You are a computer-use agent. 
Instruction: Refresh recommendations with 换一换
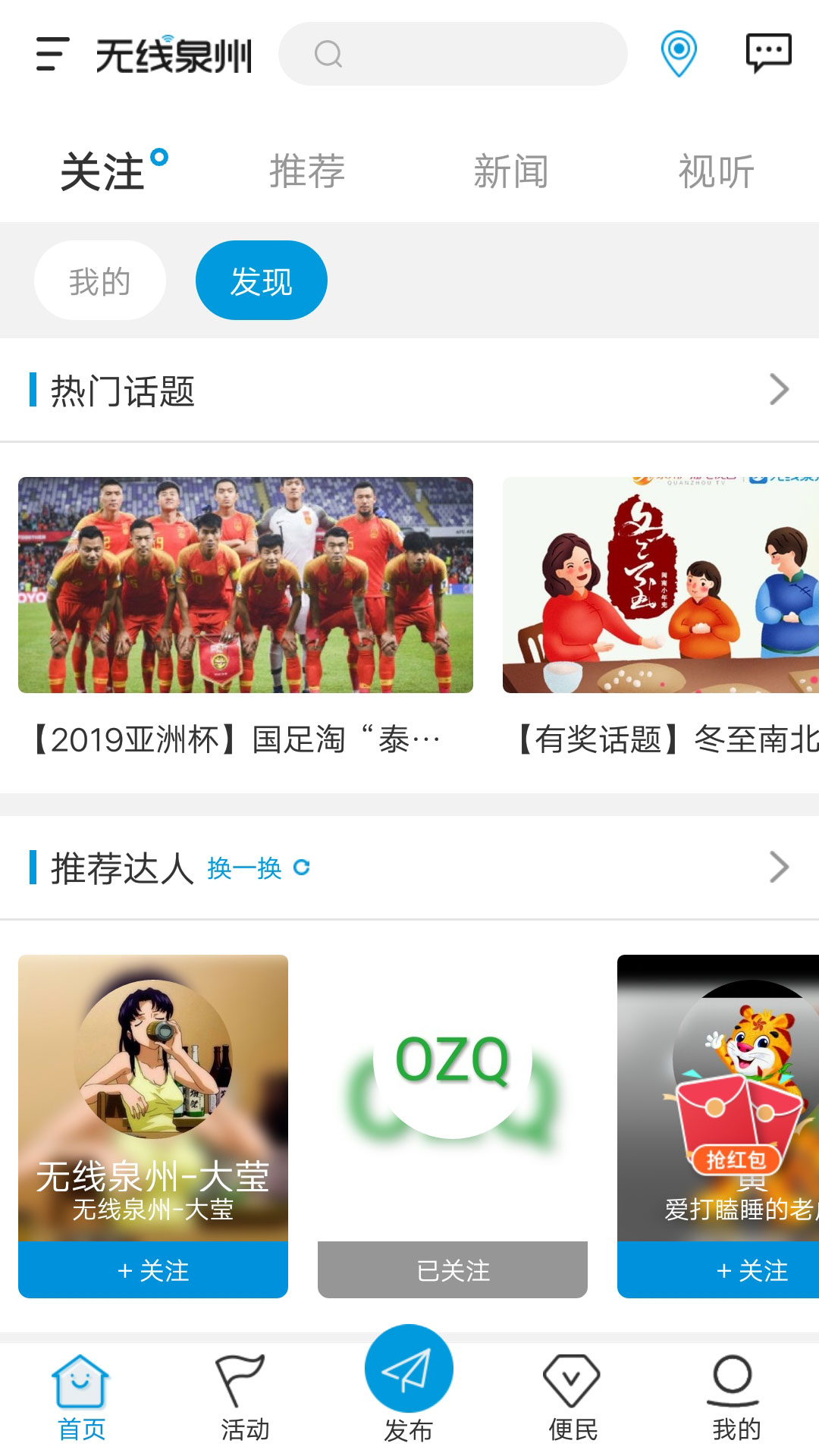pos(258,868)
